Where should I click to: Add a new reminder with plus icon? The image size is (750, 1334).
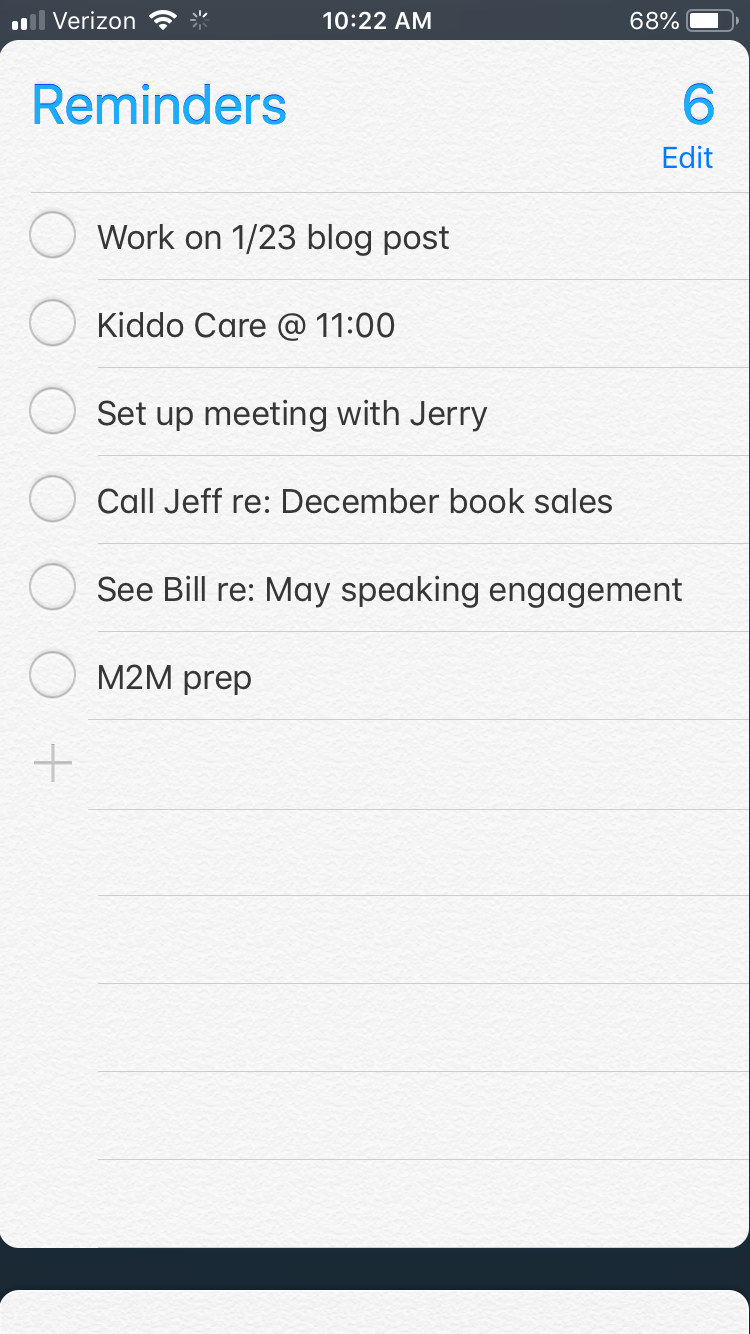click(x=53, y=765)
